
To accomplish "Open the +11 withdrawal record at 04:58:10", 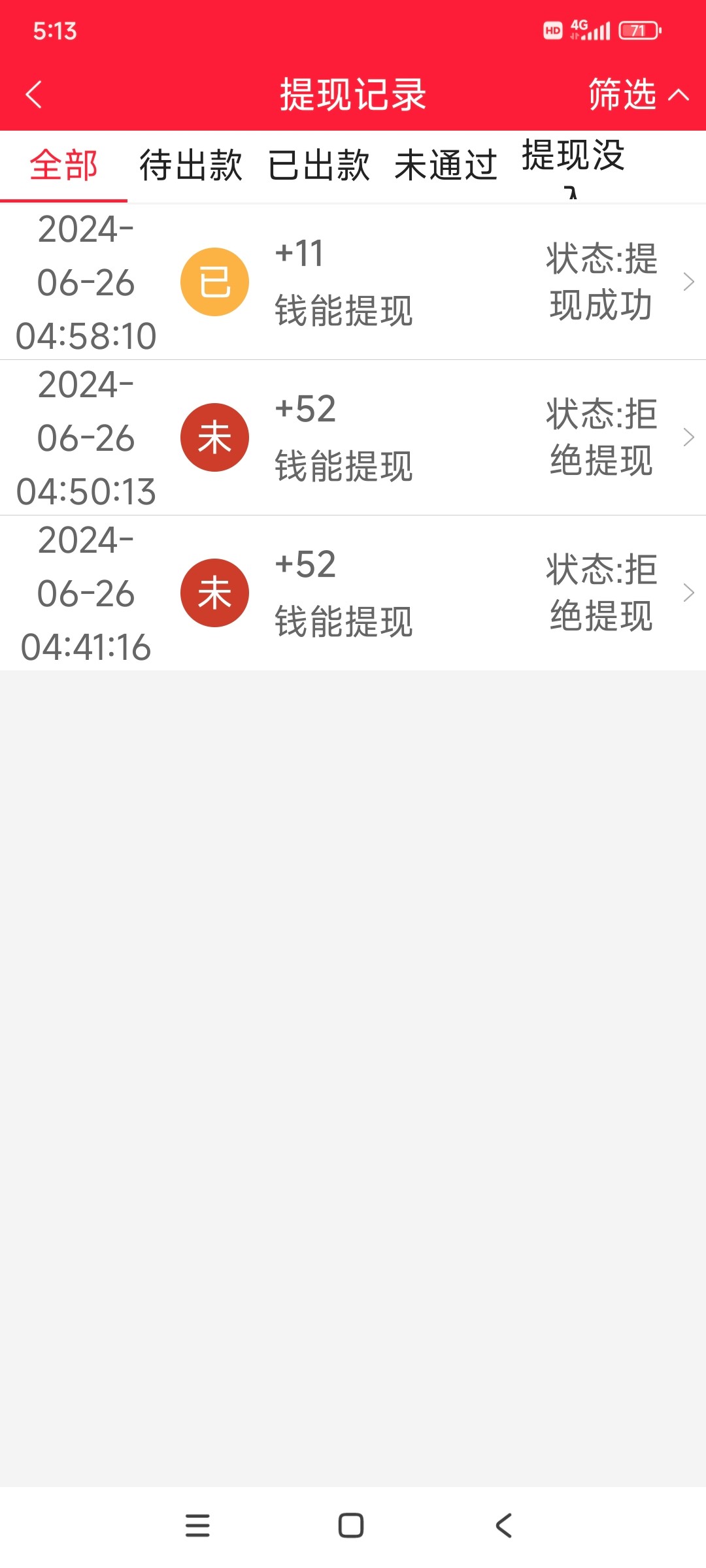I will coord(353,282).
